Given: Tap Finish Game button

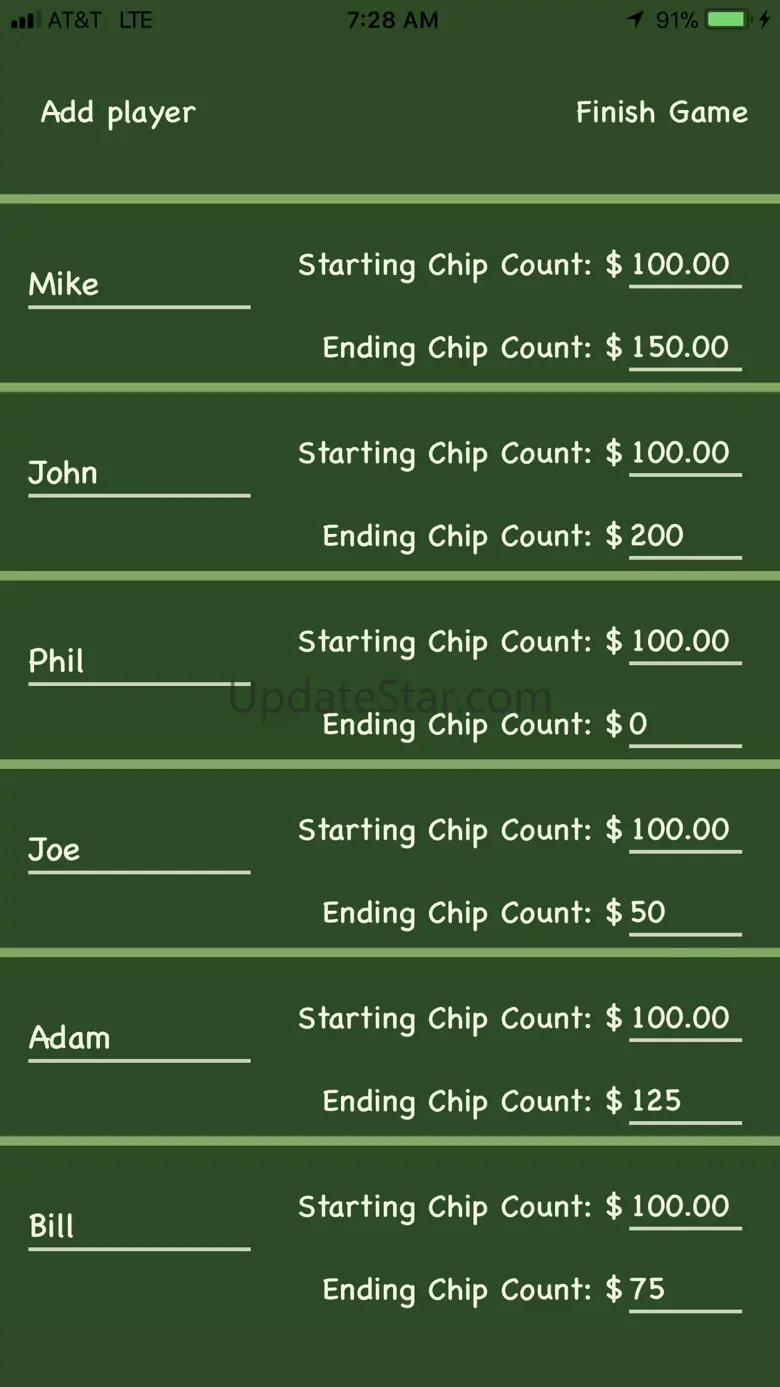Looking at the screenshot, I should pyautogui.click(x=661, y=112).
